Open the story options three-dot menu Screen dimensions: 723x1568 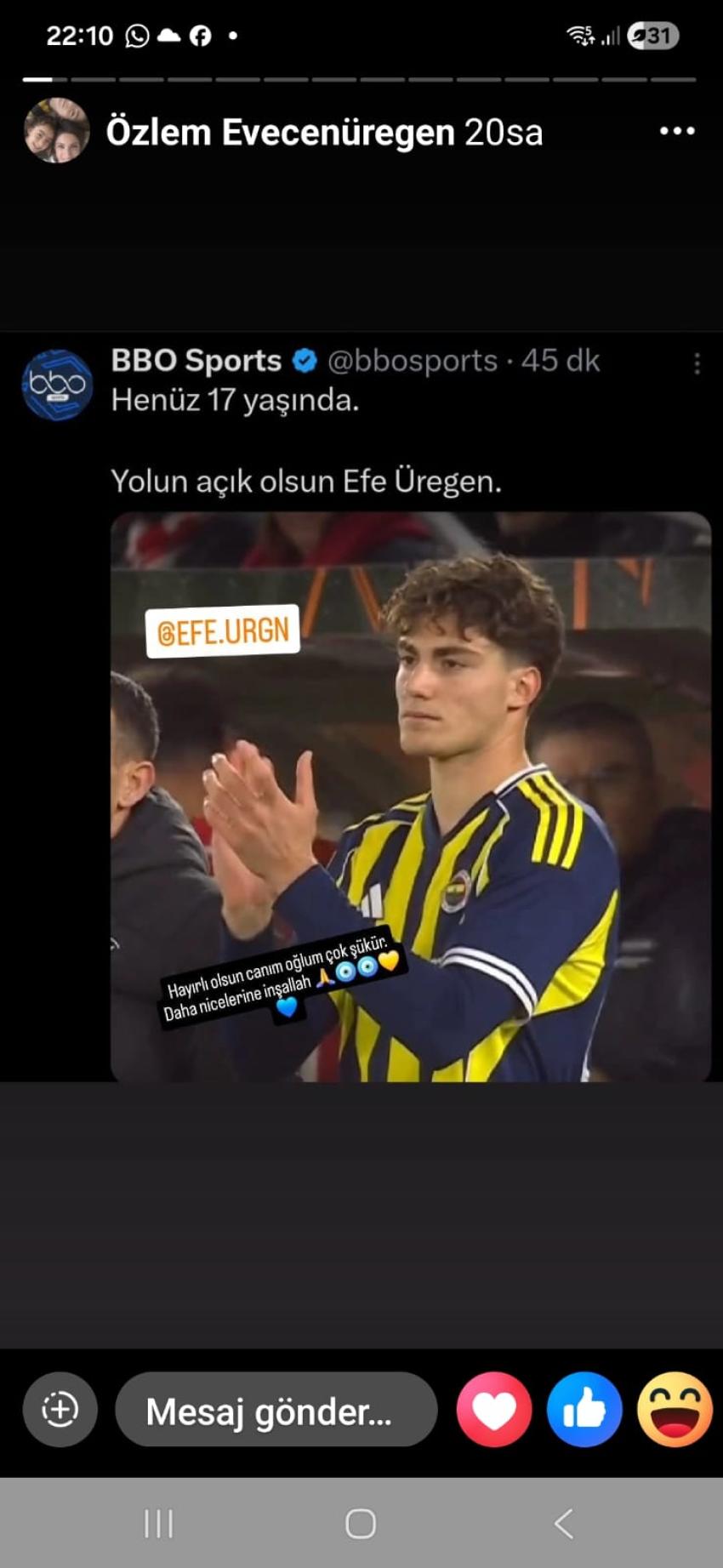pos(677,131)
